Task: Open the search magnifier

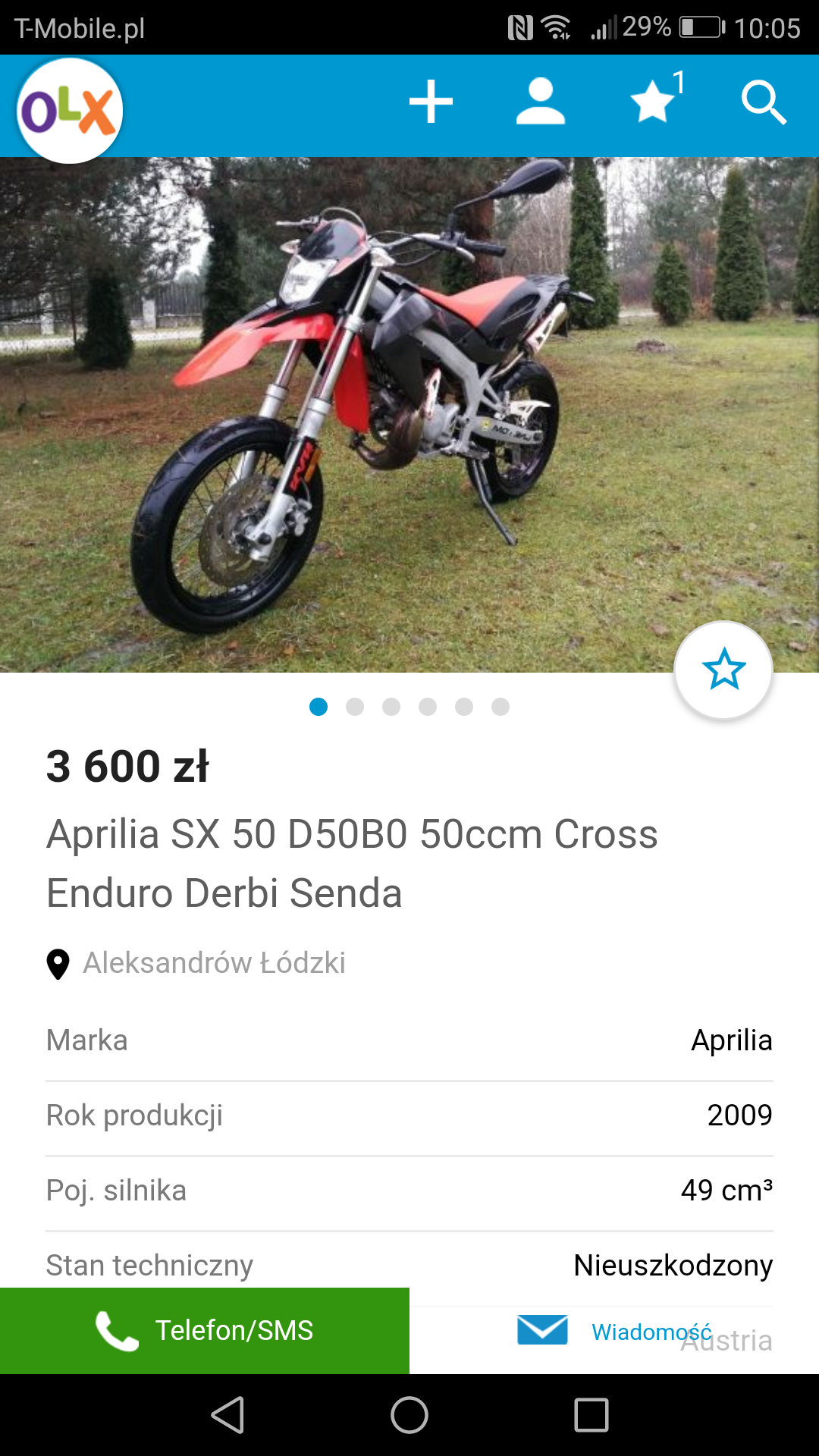Action: point(763,102)
